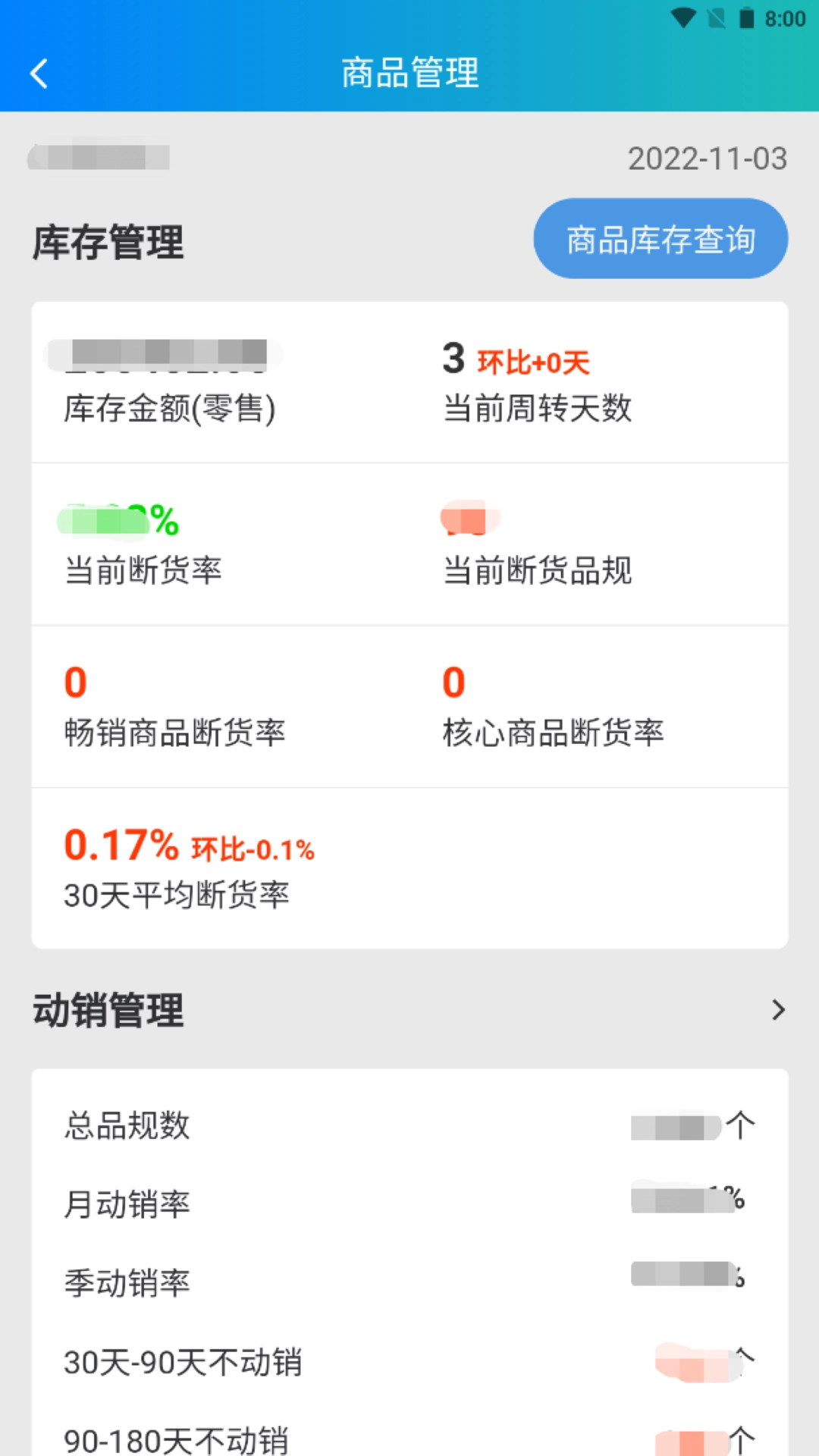
Task: Tap the 商品管理 page title
Action: pyautogui.click(x=409, y=74)
